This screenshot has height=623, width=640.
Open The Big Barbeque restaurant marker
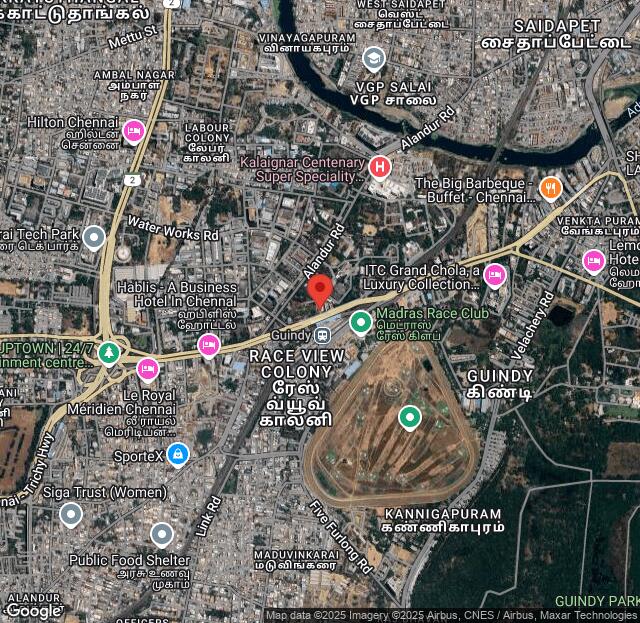pyautogui.click(x=550, y=187)
